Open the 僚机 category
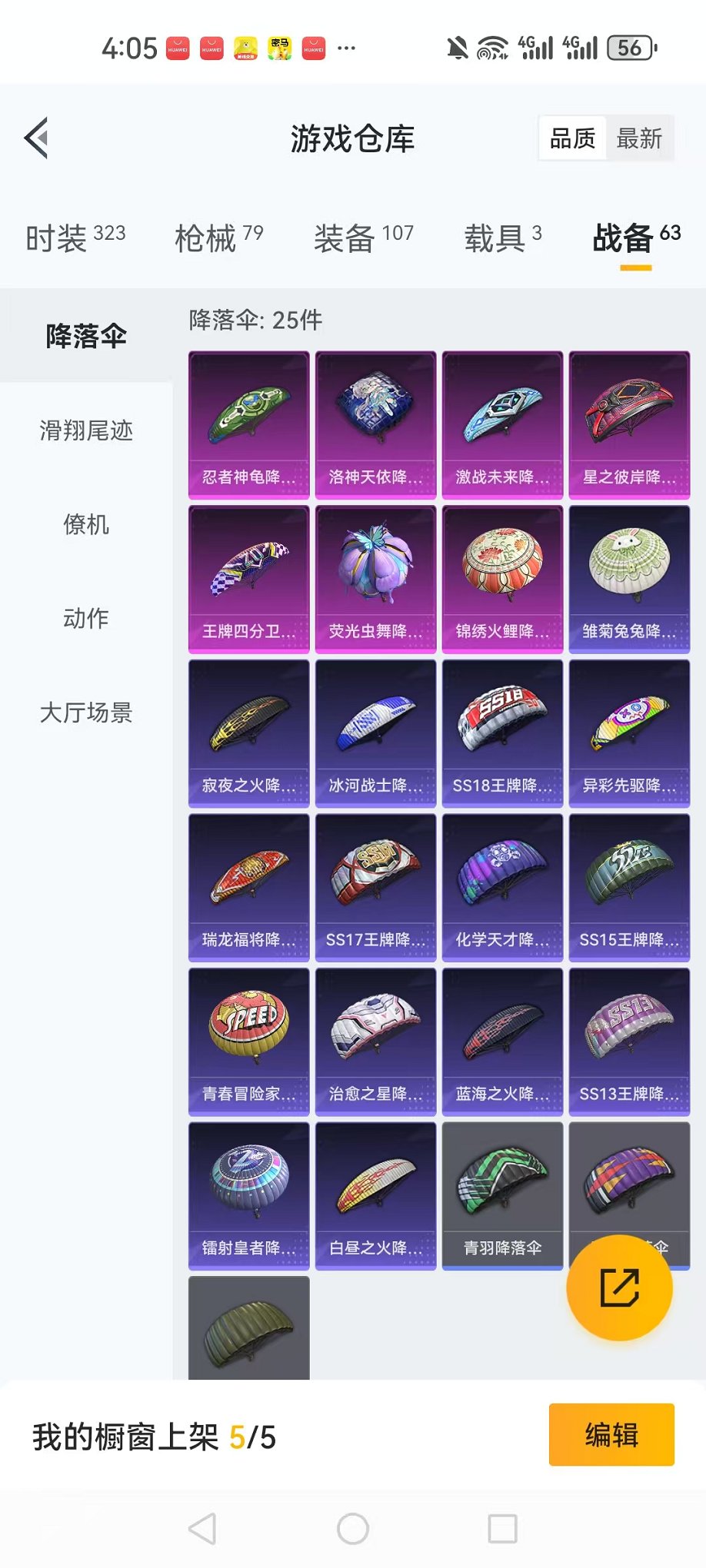Screen dimensions: 706x1568 tap(86, 525)
